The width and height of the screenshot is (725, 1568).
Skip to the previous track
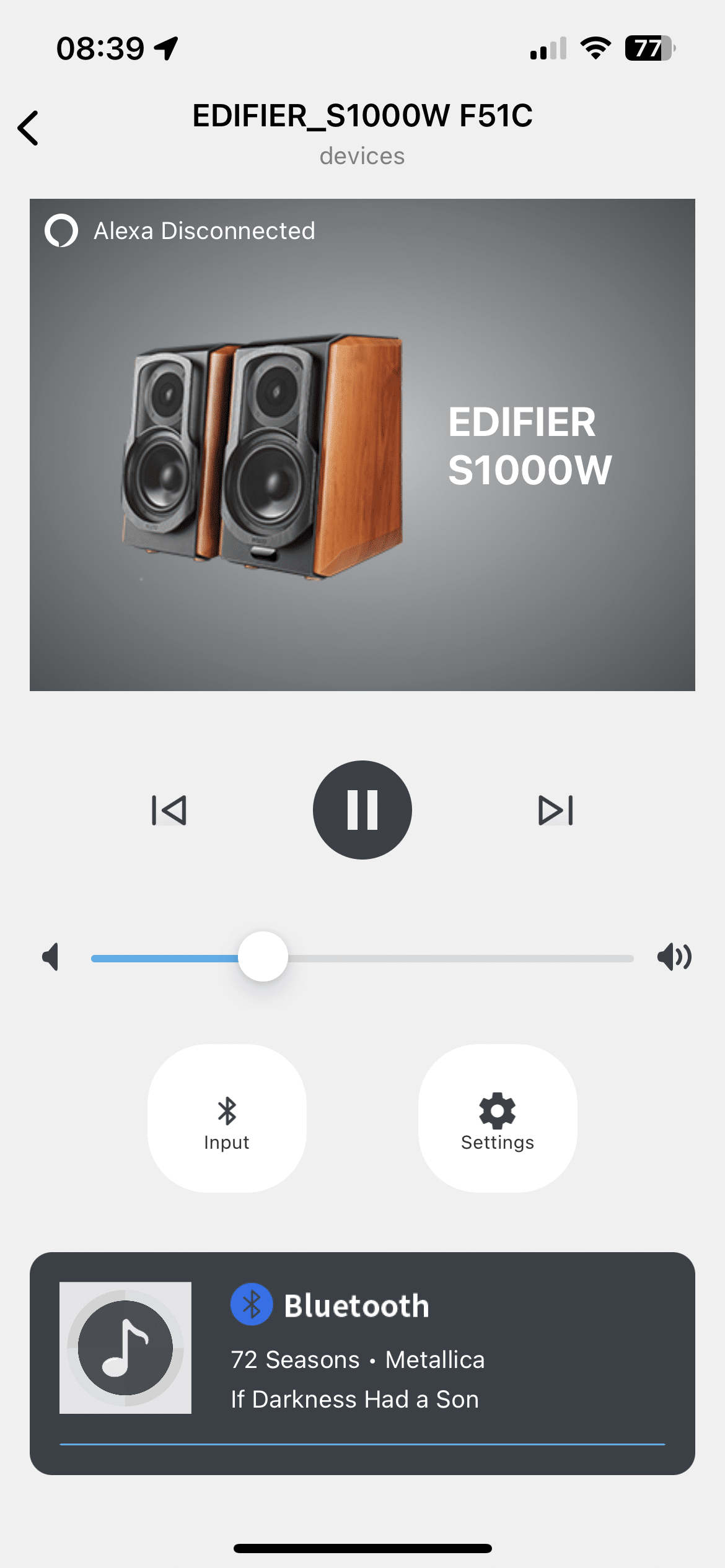tap(169, 810)
